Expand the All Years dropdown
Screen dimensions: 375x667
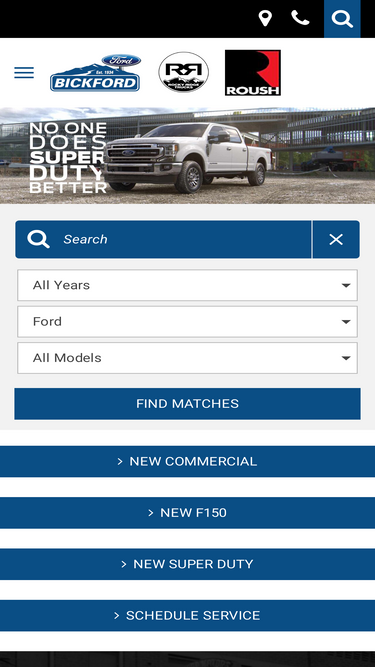pyautogui.click(x=188, y=285)
